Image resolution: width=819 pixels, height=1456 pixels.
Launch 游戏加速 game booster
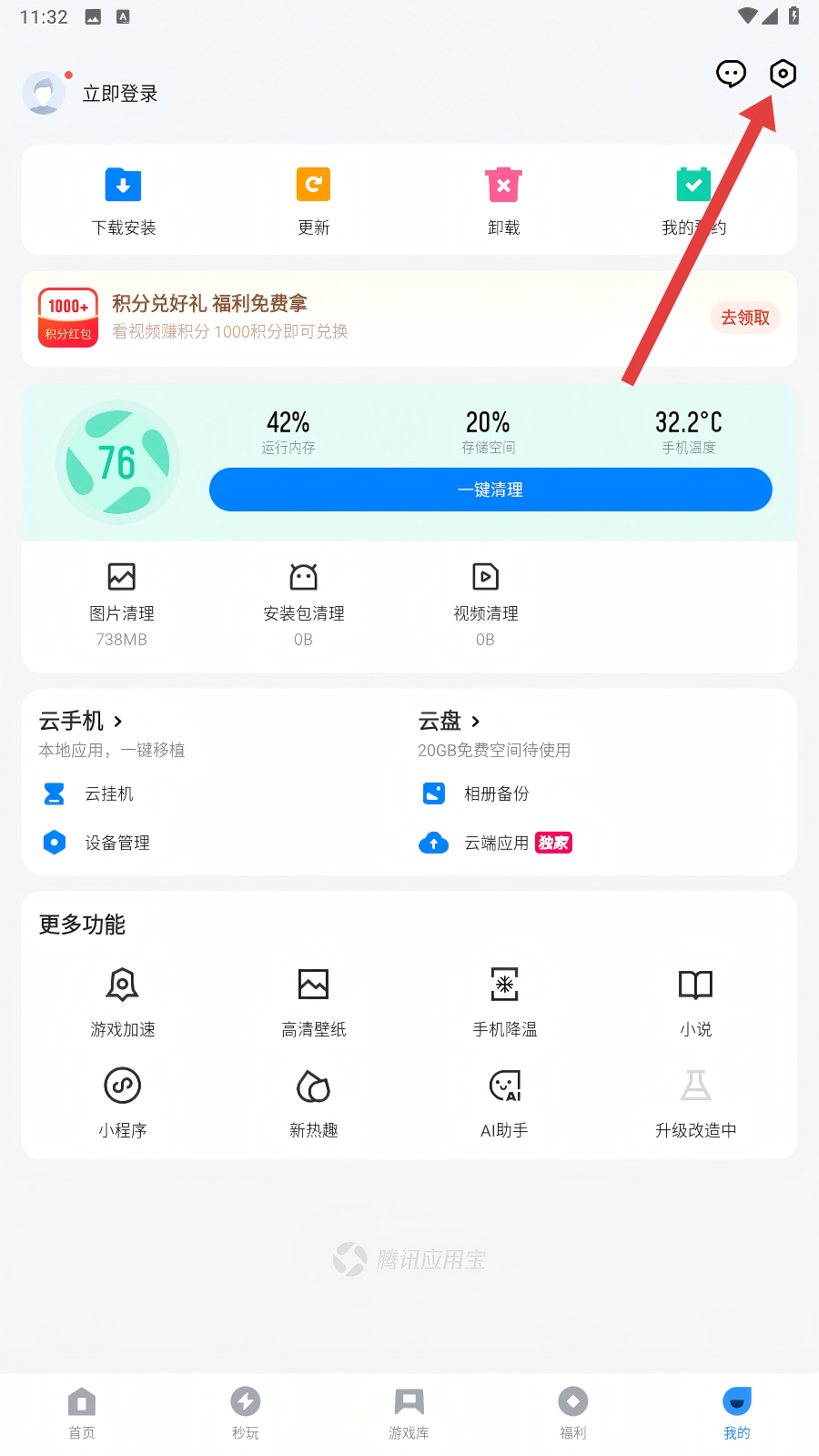pos(123,1001)
